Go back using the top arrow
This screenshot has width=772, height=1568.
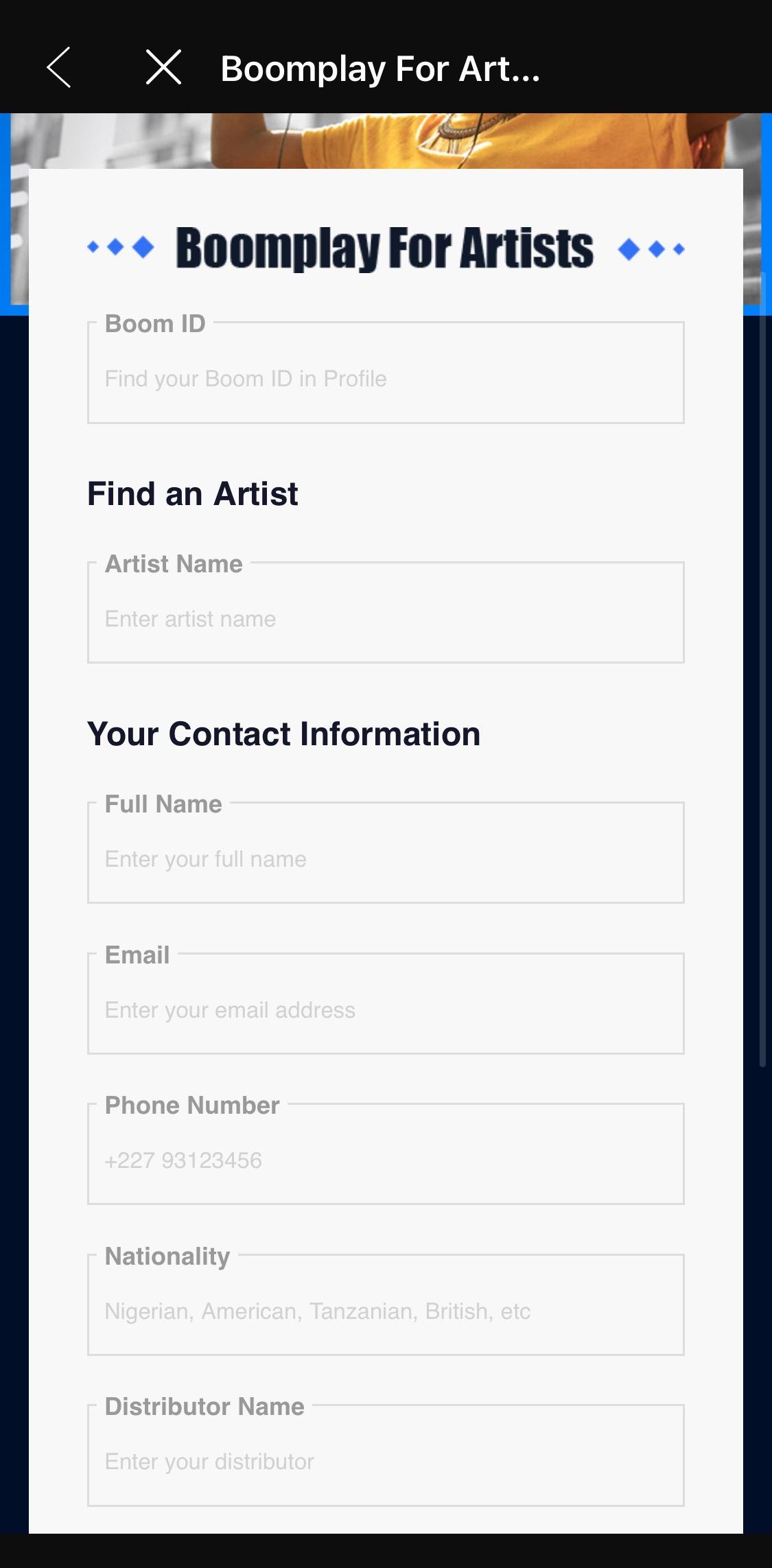tap(59, 67)
